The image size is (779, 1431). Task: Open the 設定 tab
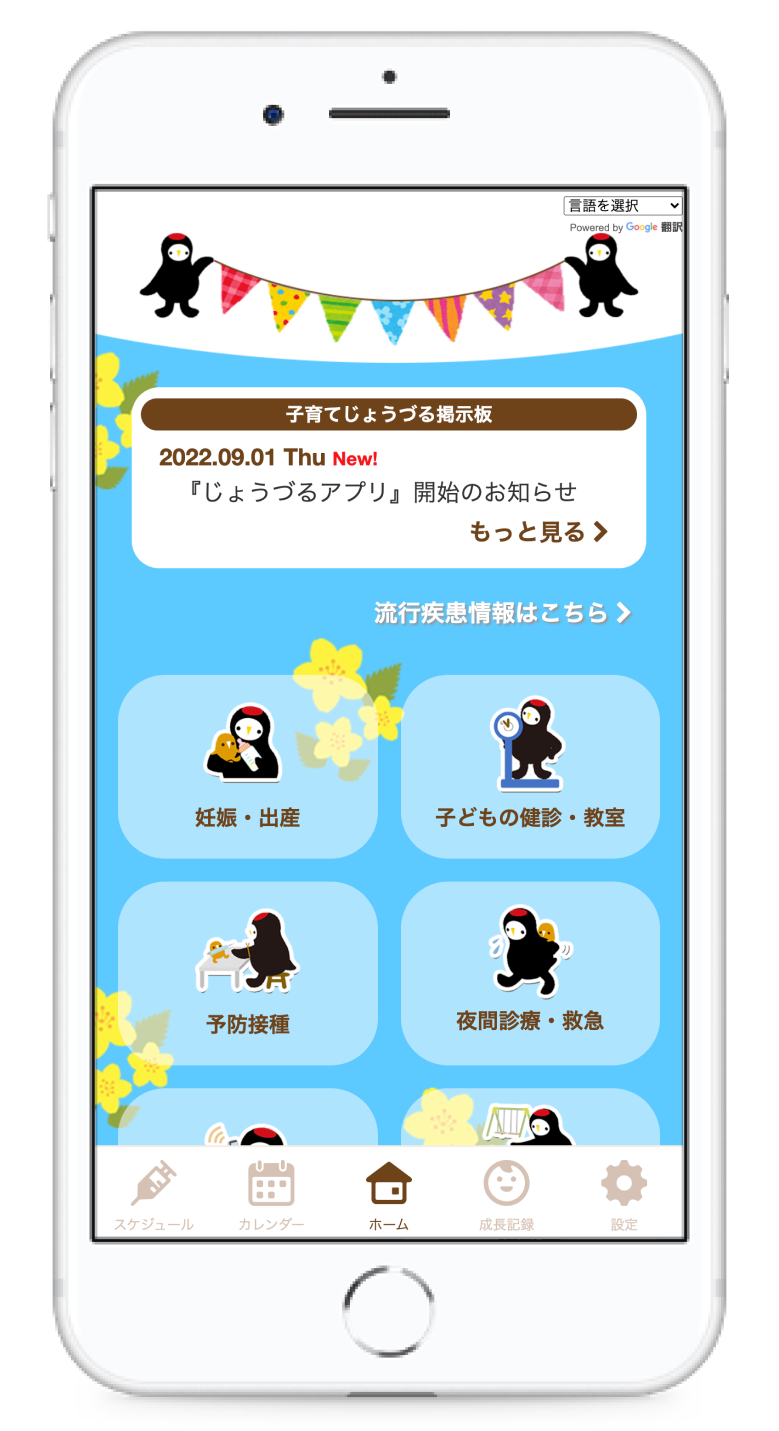click(624, 1195)
